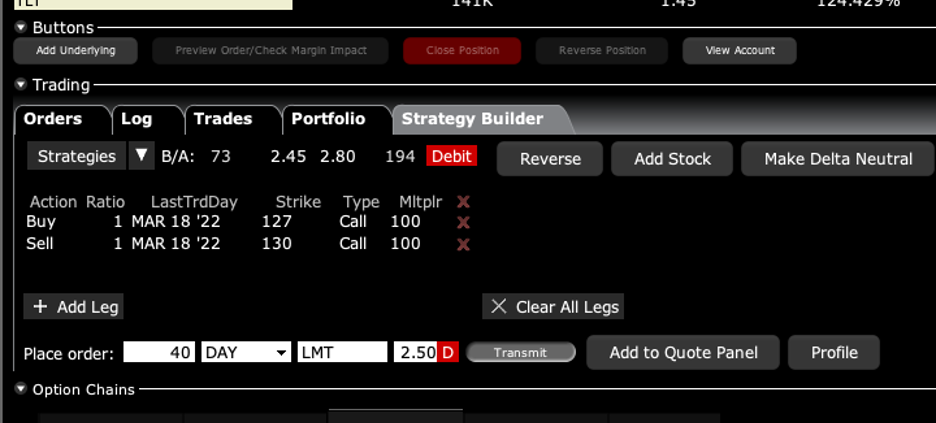Select the Portfolio tab
Viewport: 936px width, 423px height.
[x=328, y=119]
